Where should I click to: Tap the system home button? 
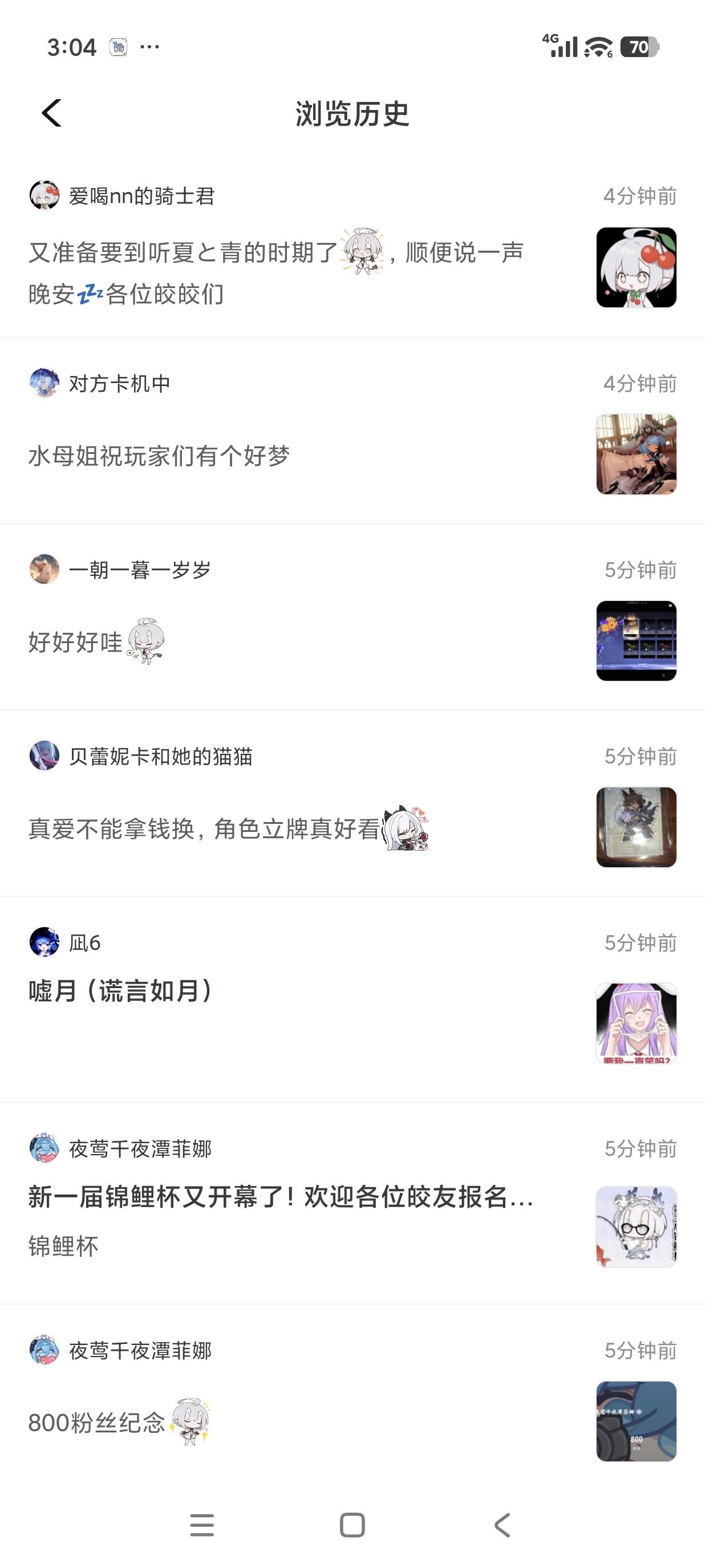point(352,1525)
